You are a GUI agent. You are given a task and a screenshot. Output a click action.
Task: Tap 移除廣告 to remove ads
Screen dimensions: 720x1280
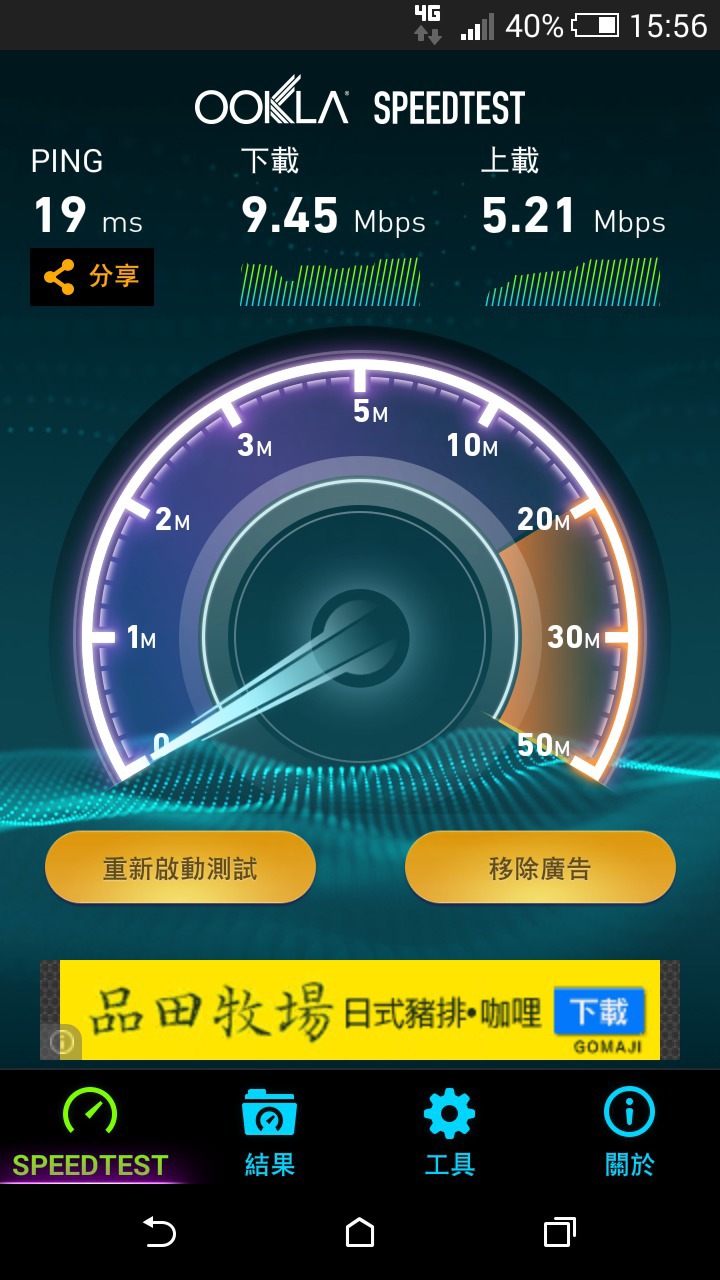tap(540, 868)
